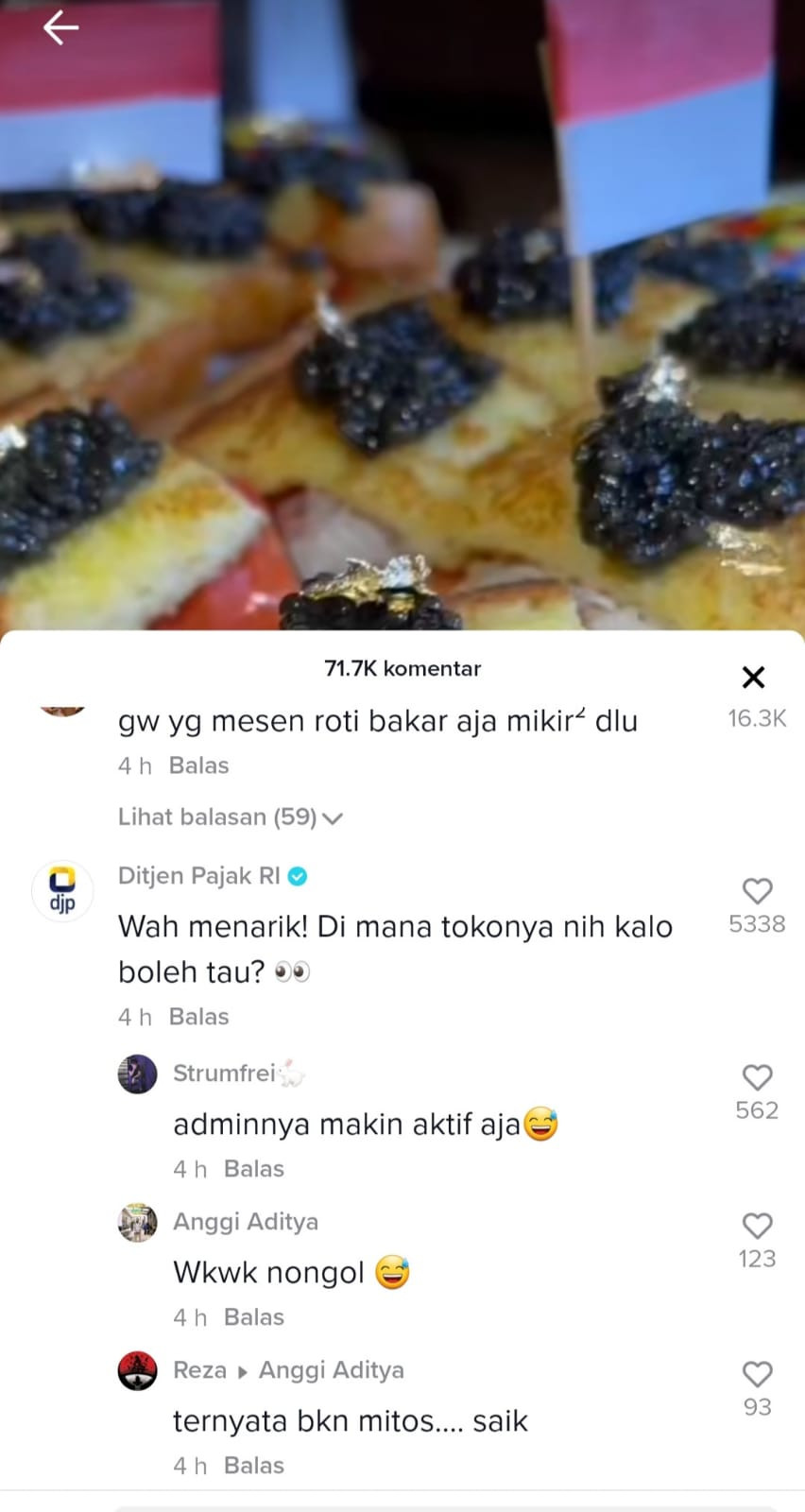Reply to the roti bakar comment

[198, 765]
